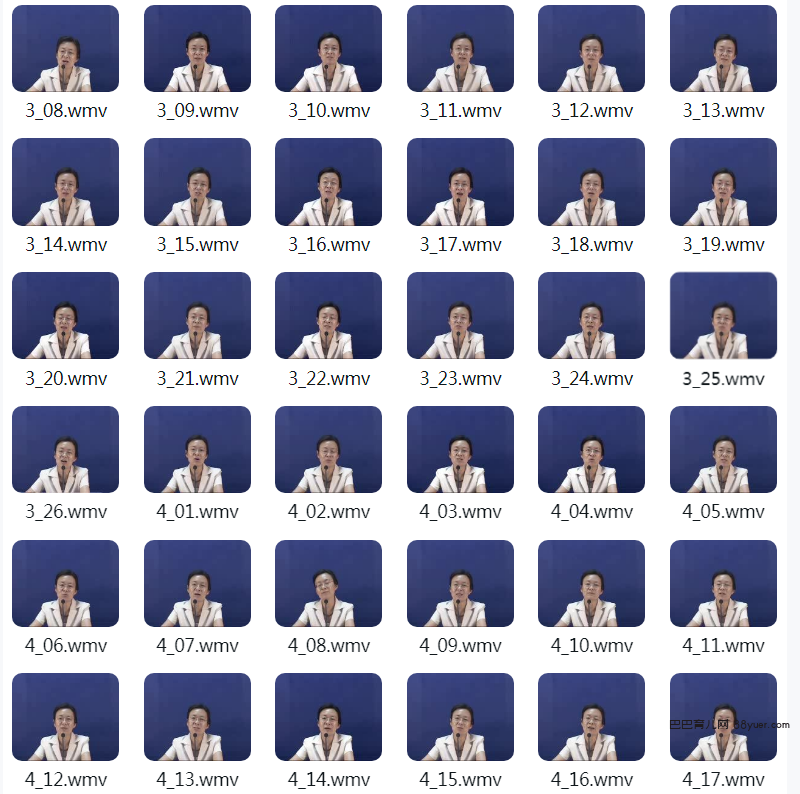Select the 4_17.wmv thumbnail
The image size is (800, 794).
pyautogui.click(x=723, y=717)
